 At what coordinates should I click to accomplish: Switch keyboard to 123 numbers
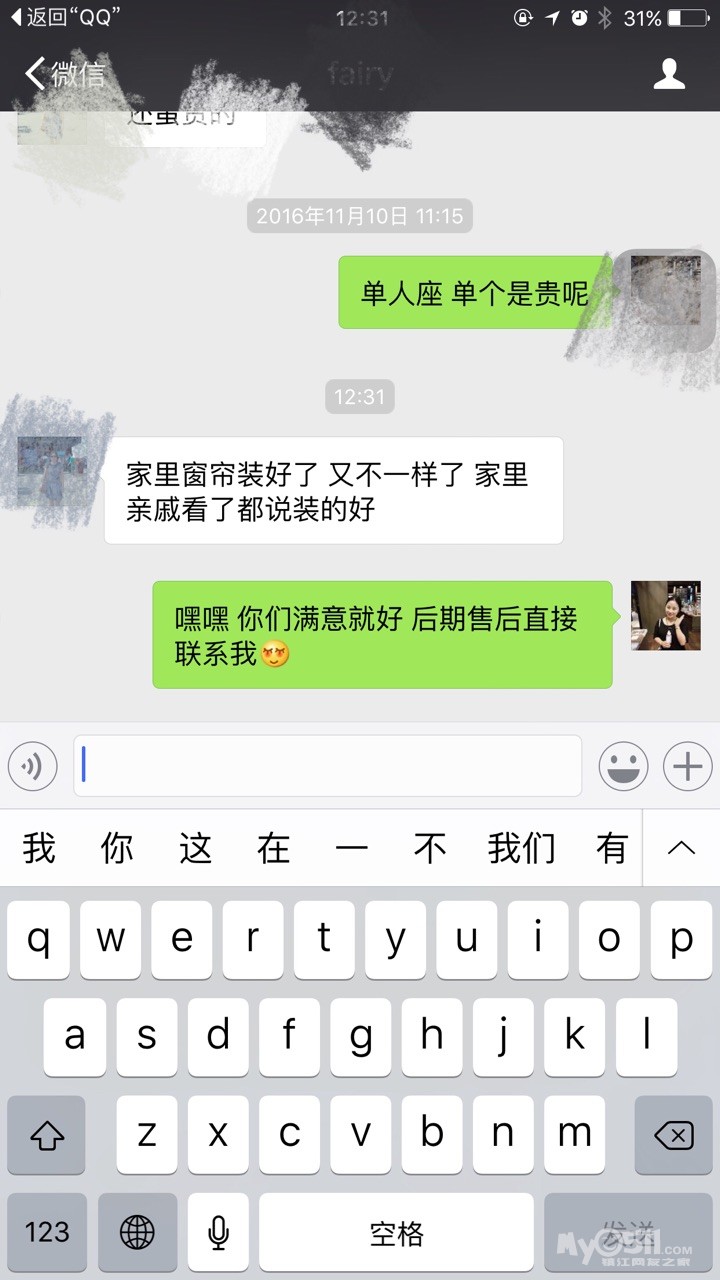[46, 1231]
